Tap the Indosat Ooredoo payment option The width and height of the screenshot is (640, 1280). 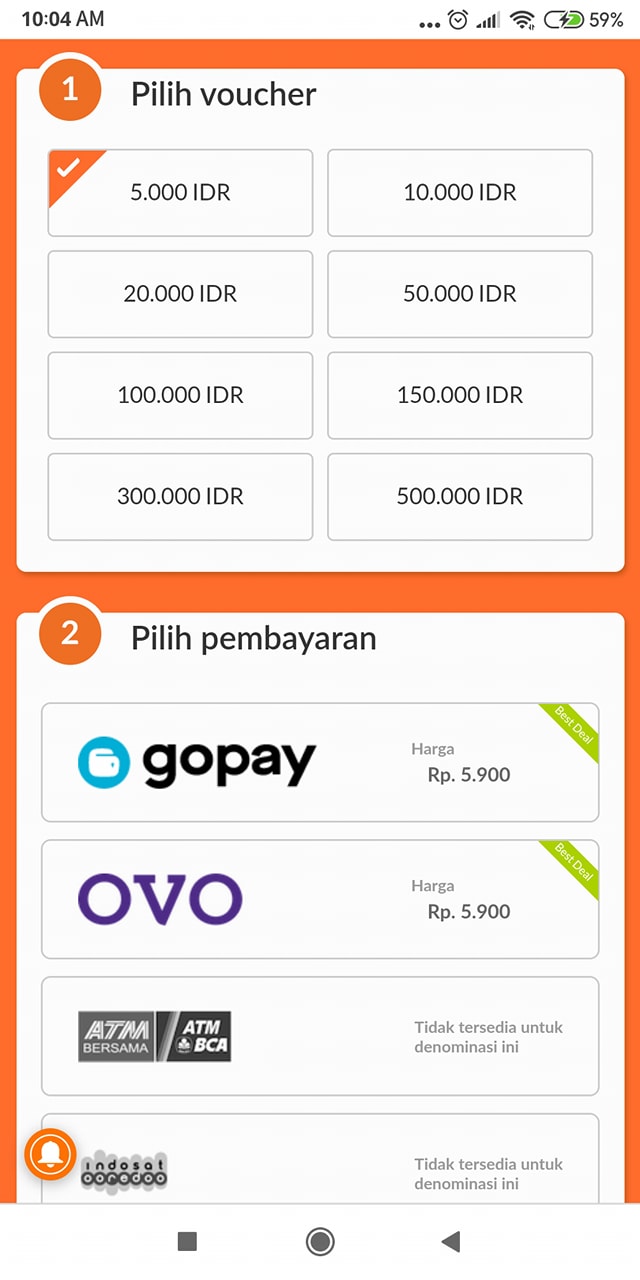[x=320, y=1168]
